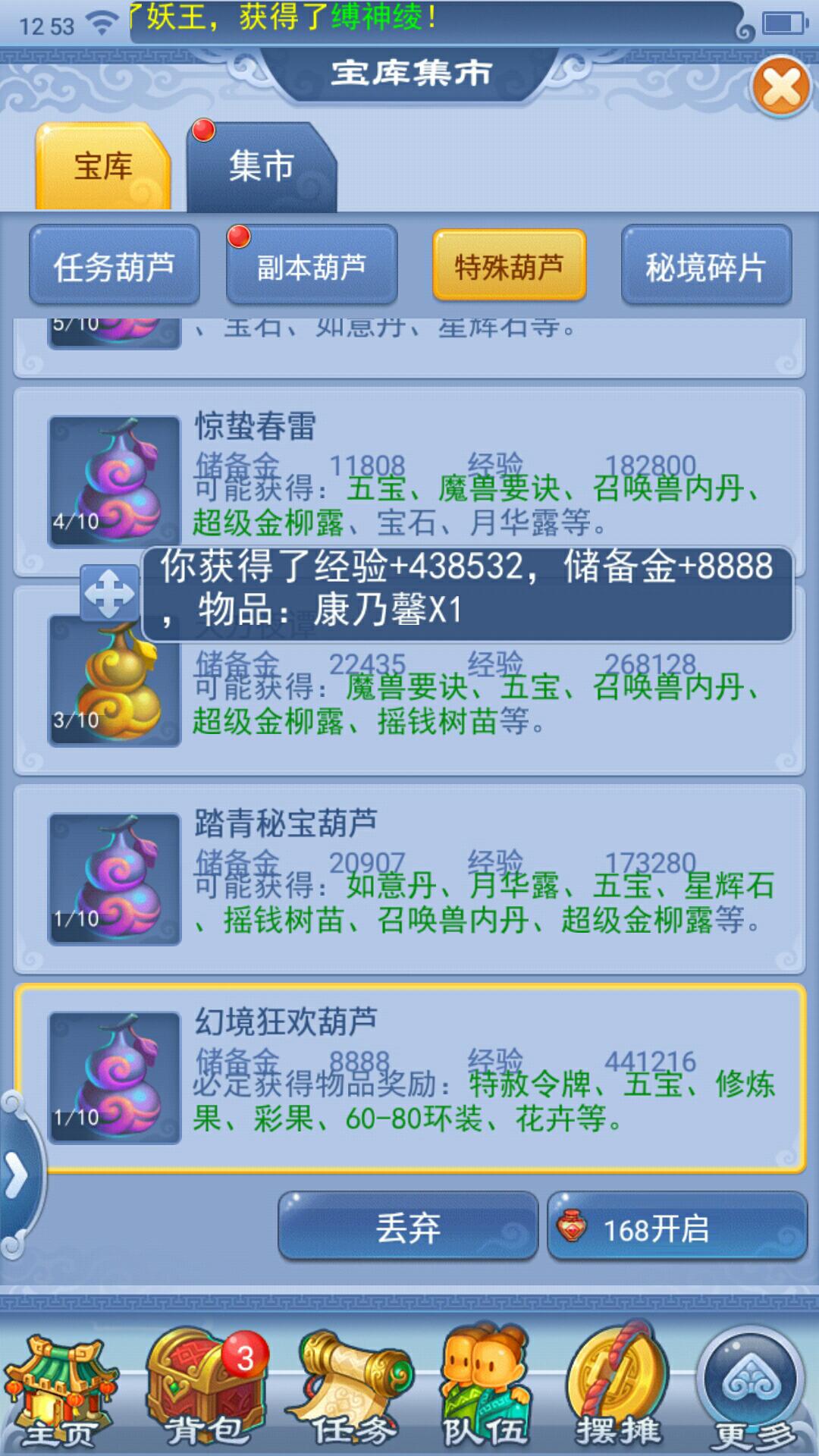Viewport: 819px width, 1456px height.
Task: Select the 任务葫芦 category
Action: 115,266
